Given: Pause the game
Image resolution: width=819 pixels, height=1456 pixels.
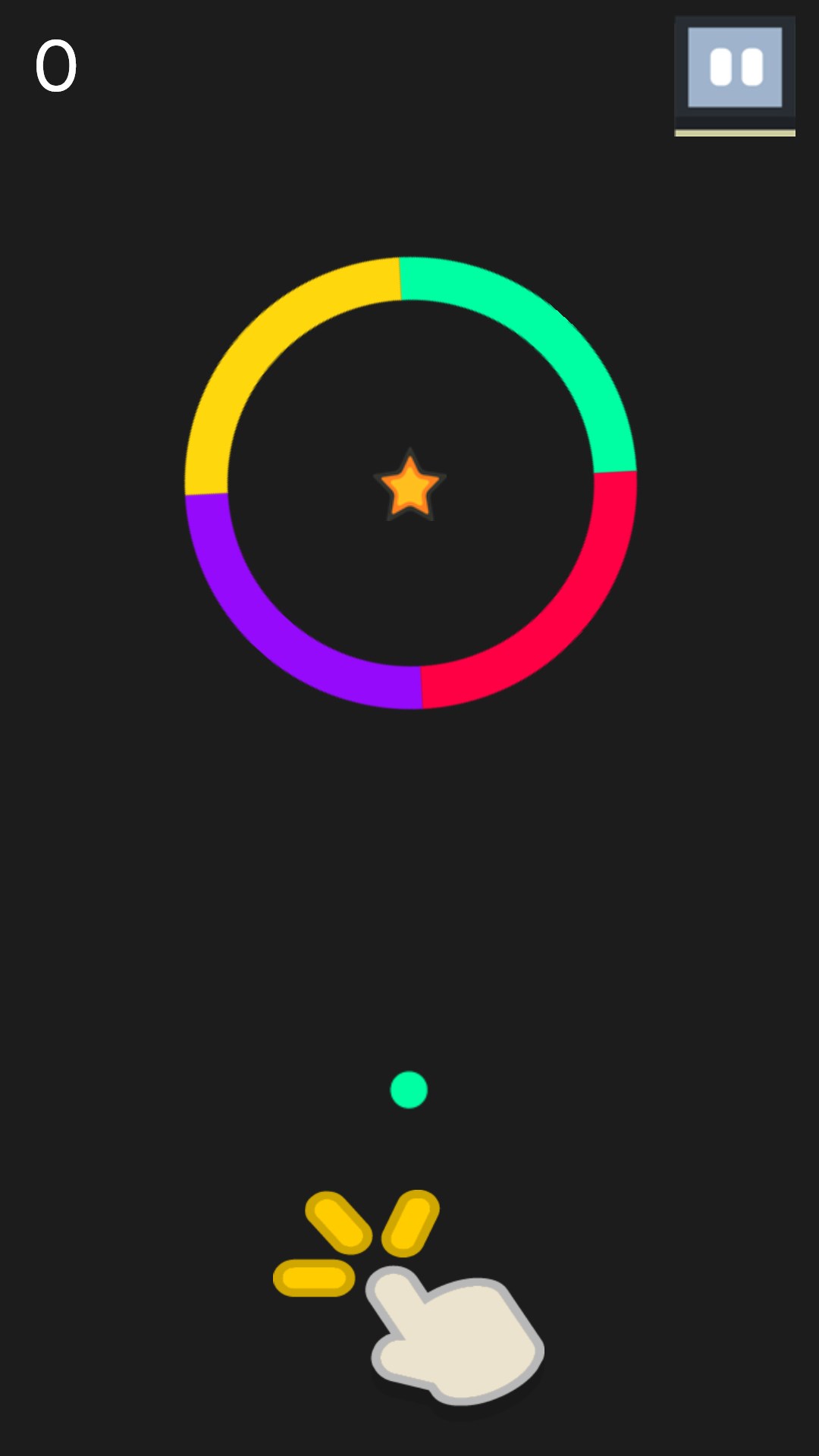Looking at the screenshot, I should coord(734,67).
